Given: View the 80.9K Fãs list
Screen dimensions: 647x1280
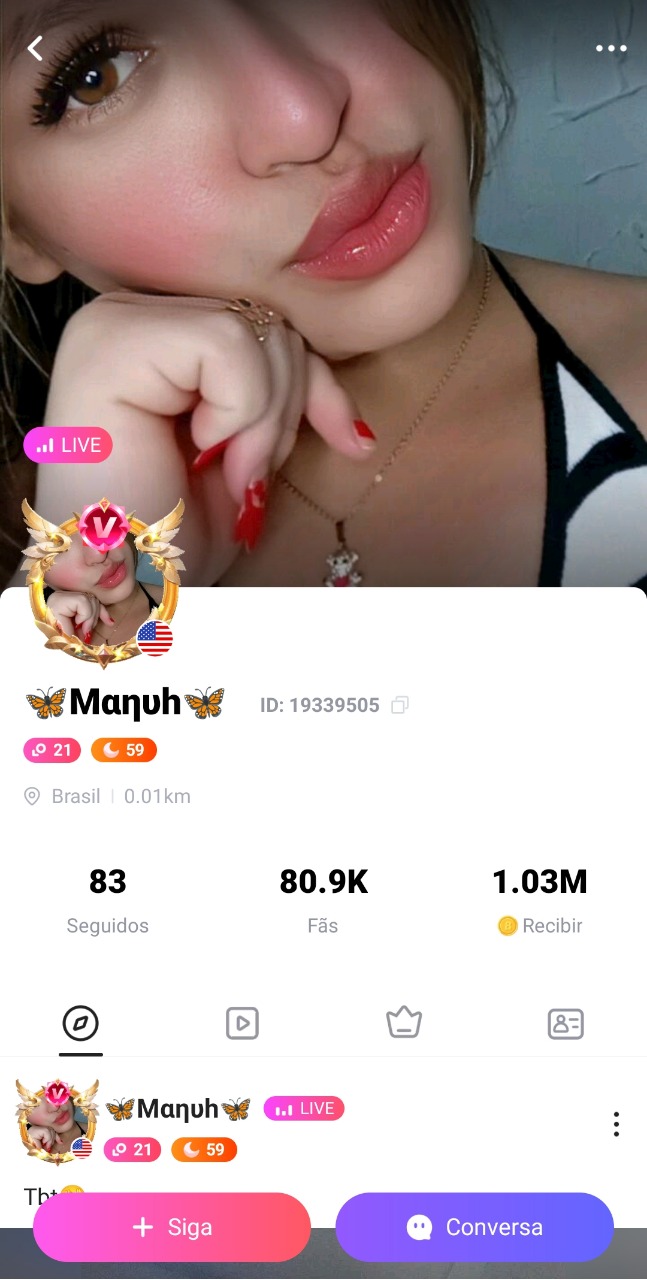Looking at the screenshot, I should click(x=323, y=900).
